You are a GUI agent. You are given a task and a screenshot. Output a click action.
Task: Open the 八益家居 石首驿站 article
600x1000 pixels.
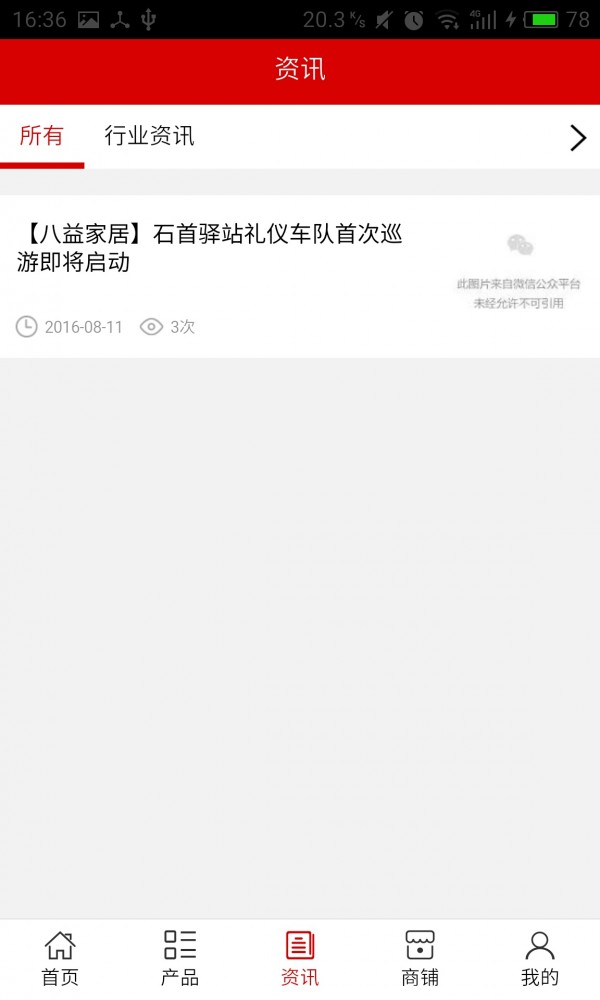pos(210,249)
